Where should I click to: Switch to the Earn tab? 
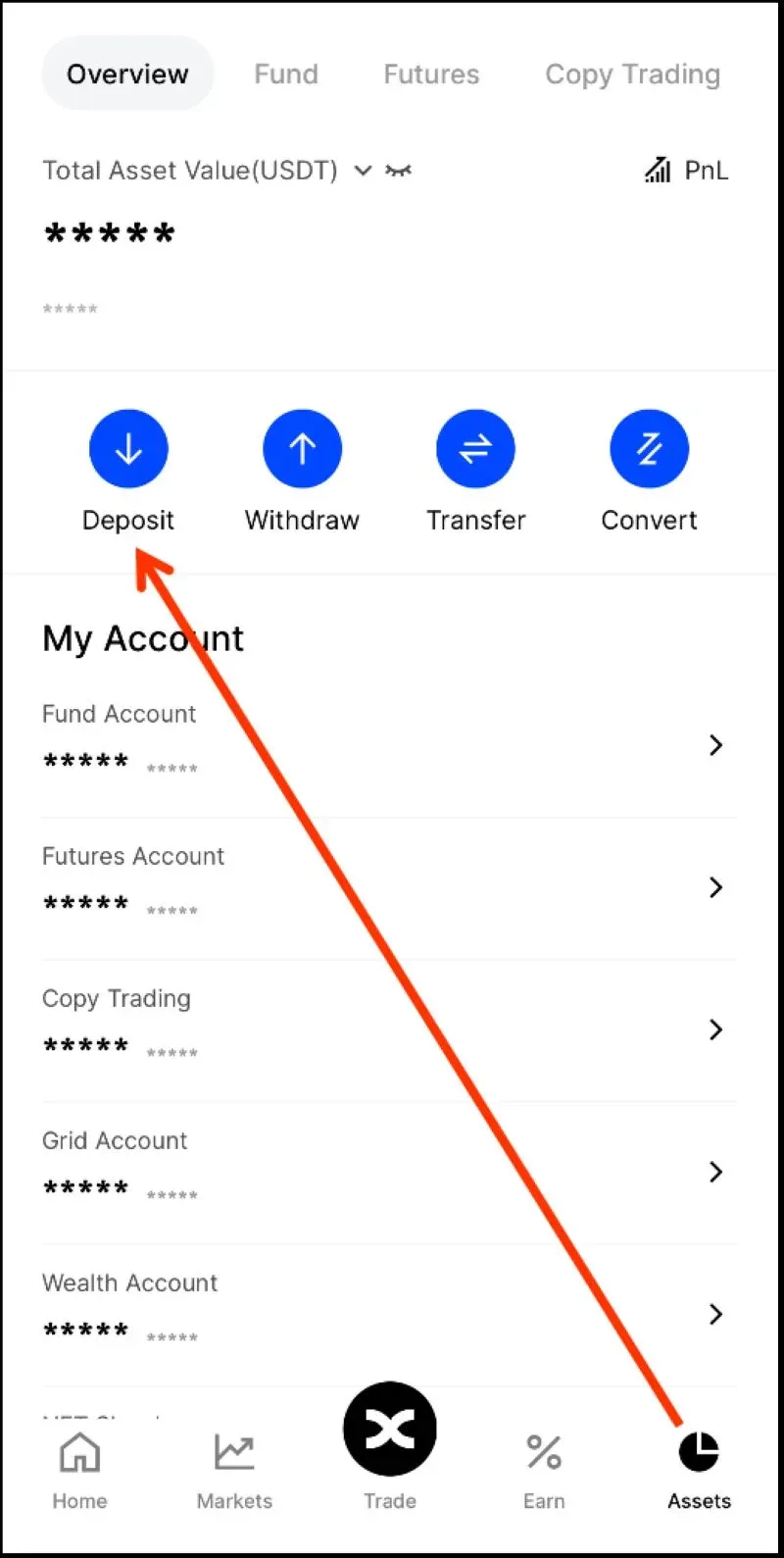[x=544, y=1469]
